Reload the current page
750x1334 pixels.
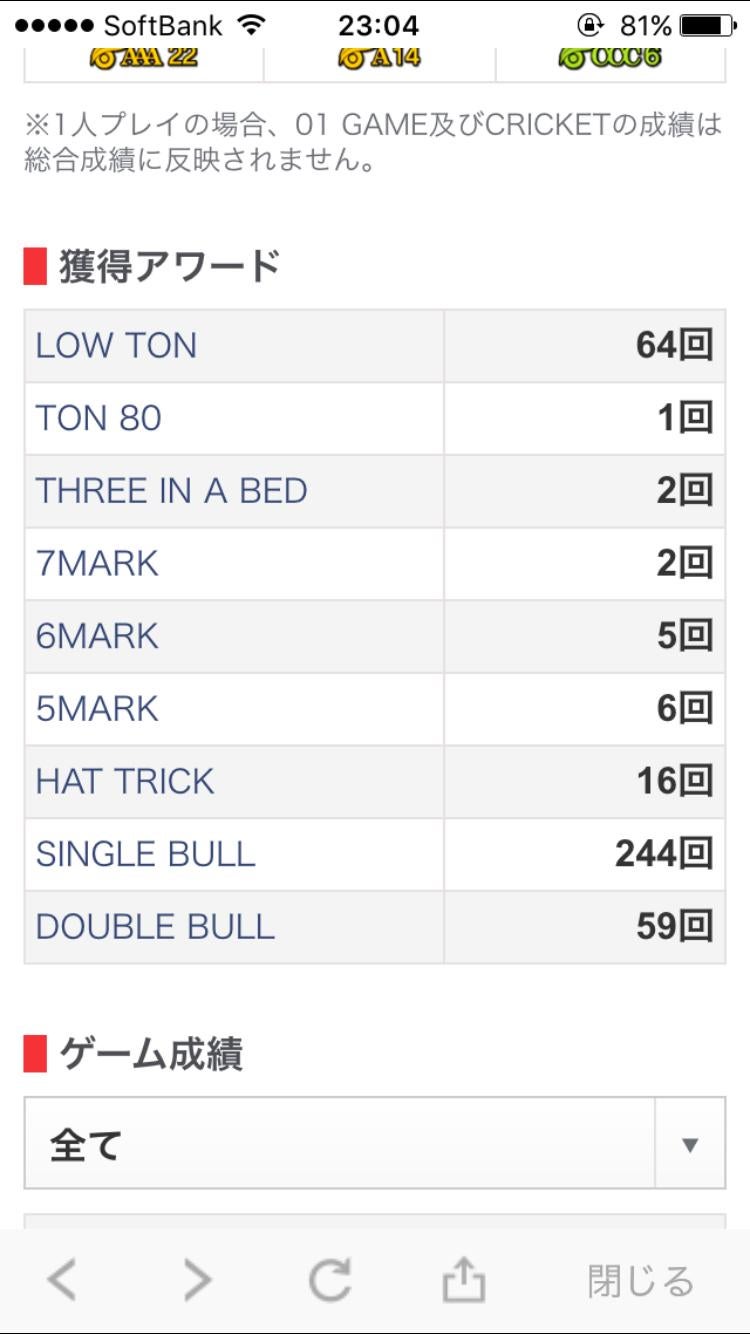[329, 1280]
